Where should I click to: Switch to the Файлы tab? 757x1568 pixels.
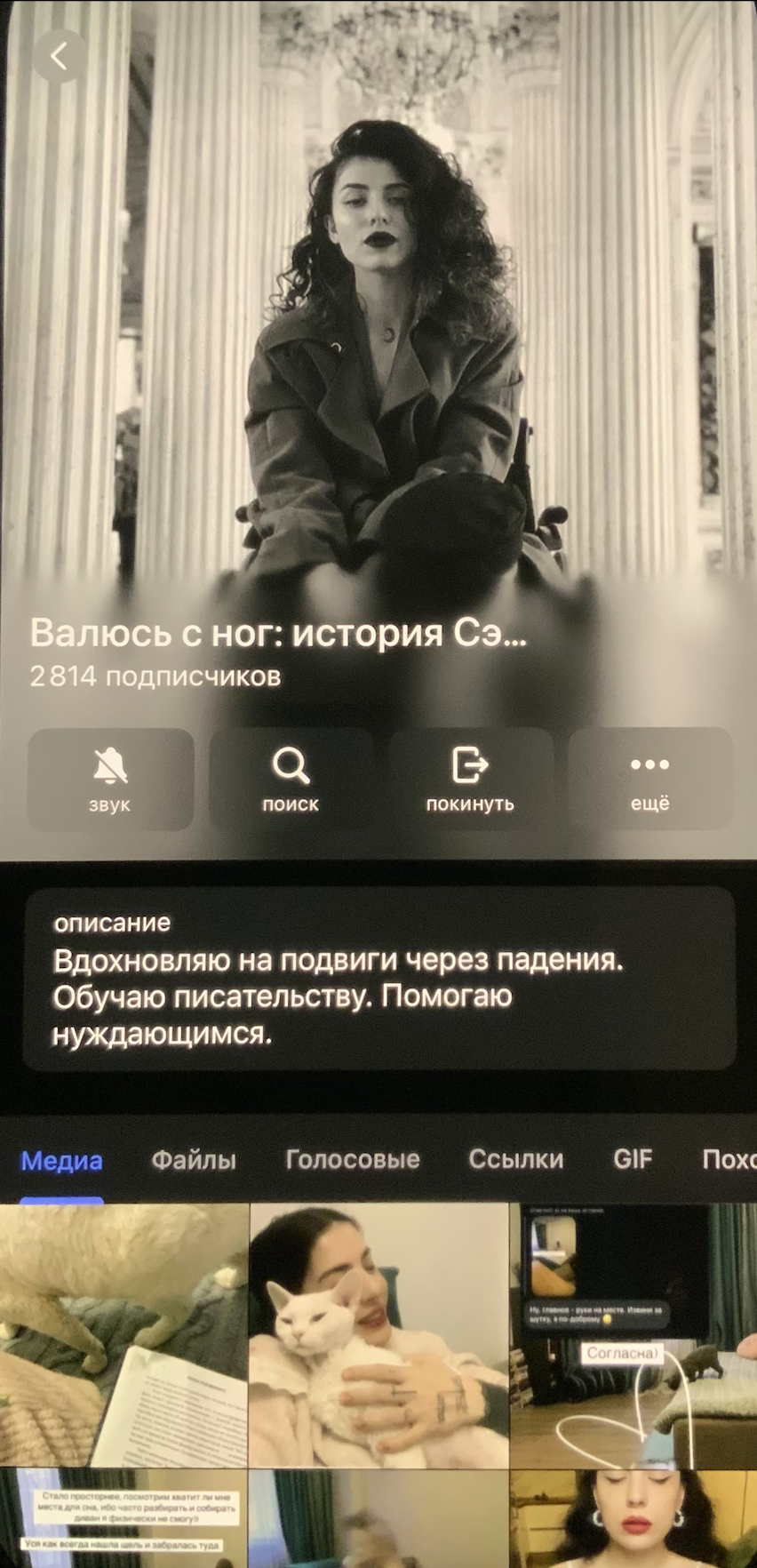coord(194,1160)
